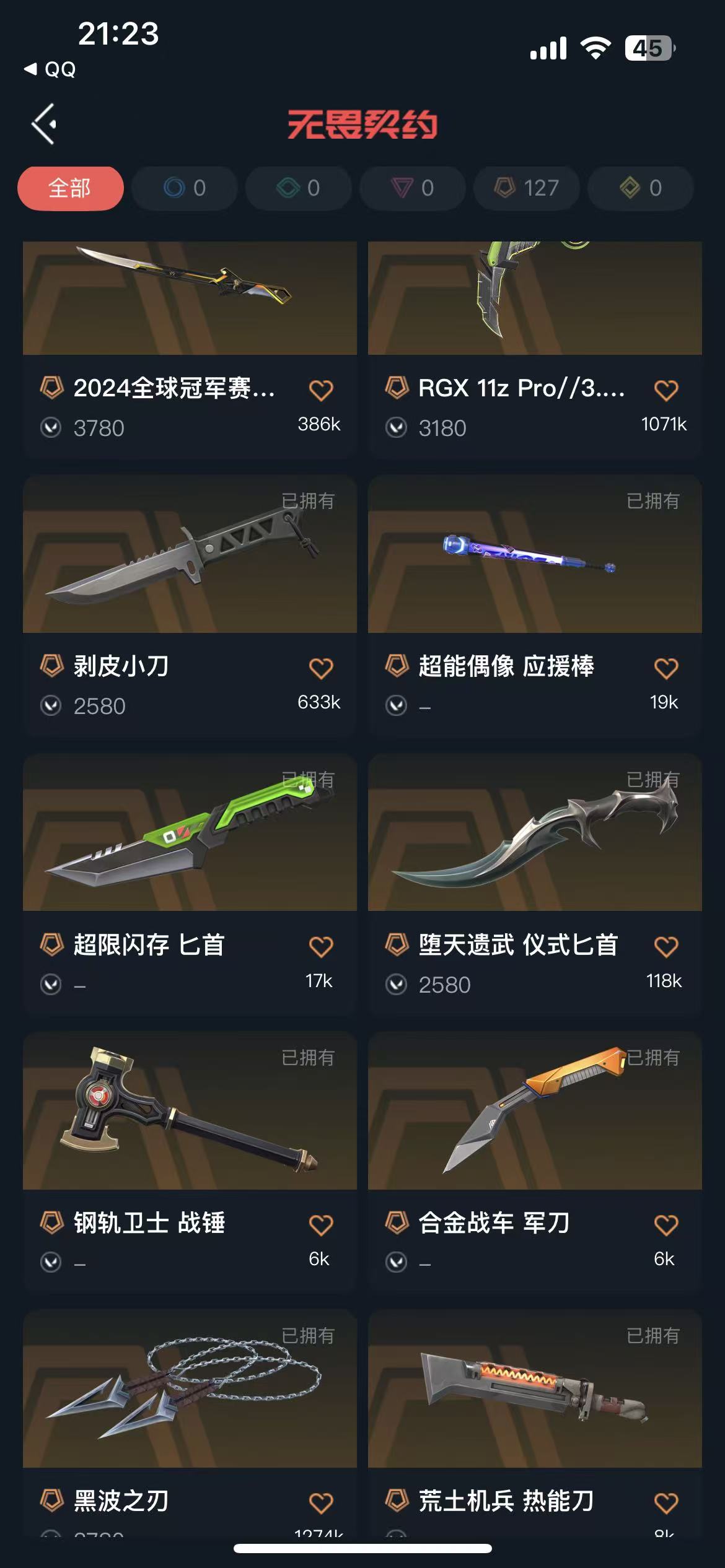Open the 钢轨卫士 战锤 card
725x1568 pixels.
point(190,1162)
